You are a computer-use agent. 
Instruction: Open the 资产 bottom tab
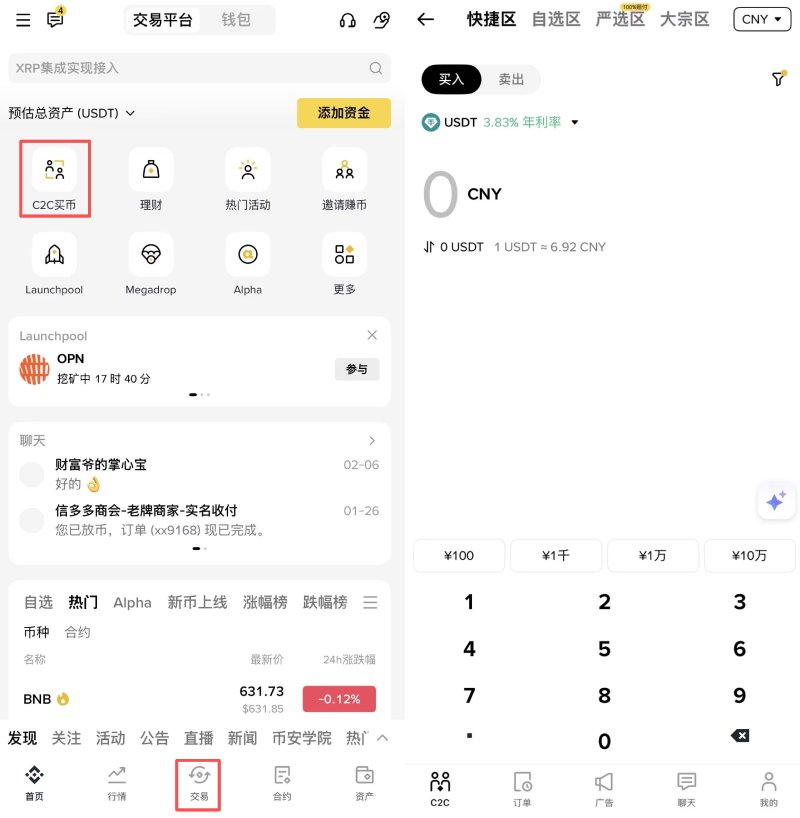[x=364, y=784]
